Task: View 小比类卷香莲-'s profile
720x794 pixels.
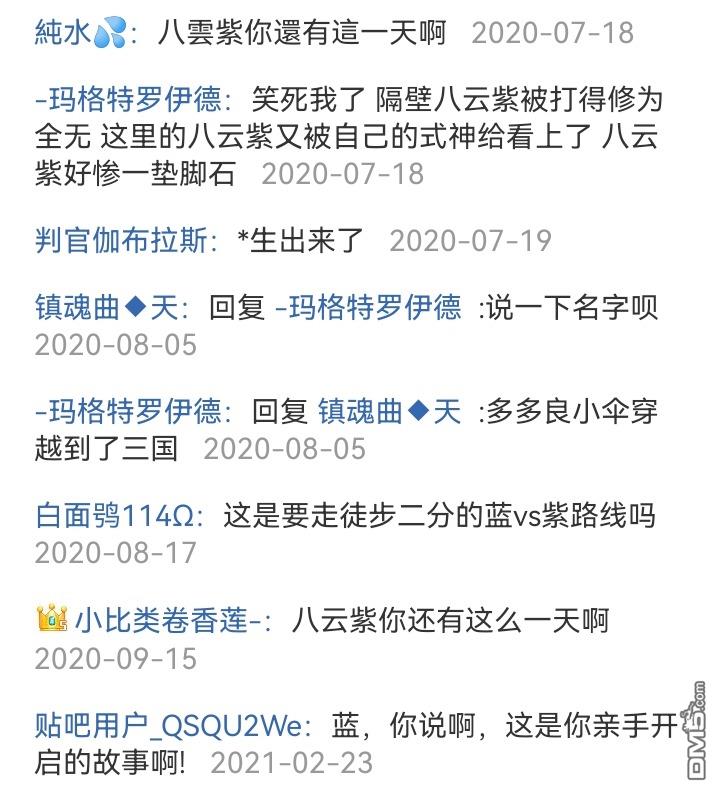Action: tap(168, 621)
